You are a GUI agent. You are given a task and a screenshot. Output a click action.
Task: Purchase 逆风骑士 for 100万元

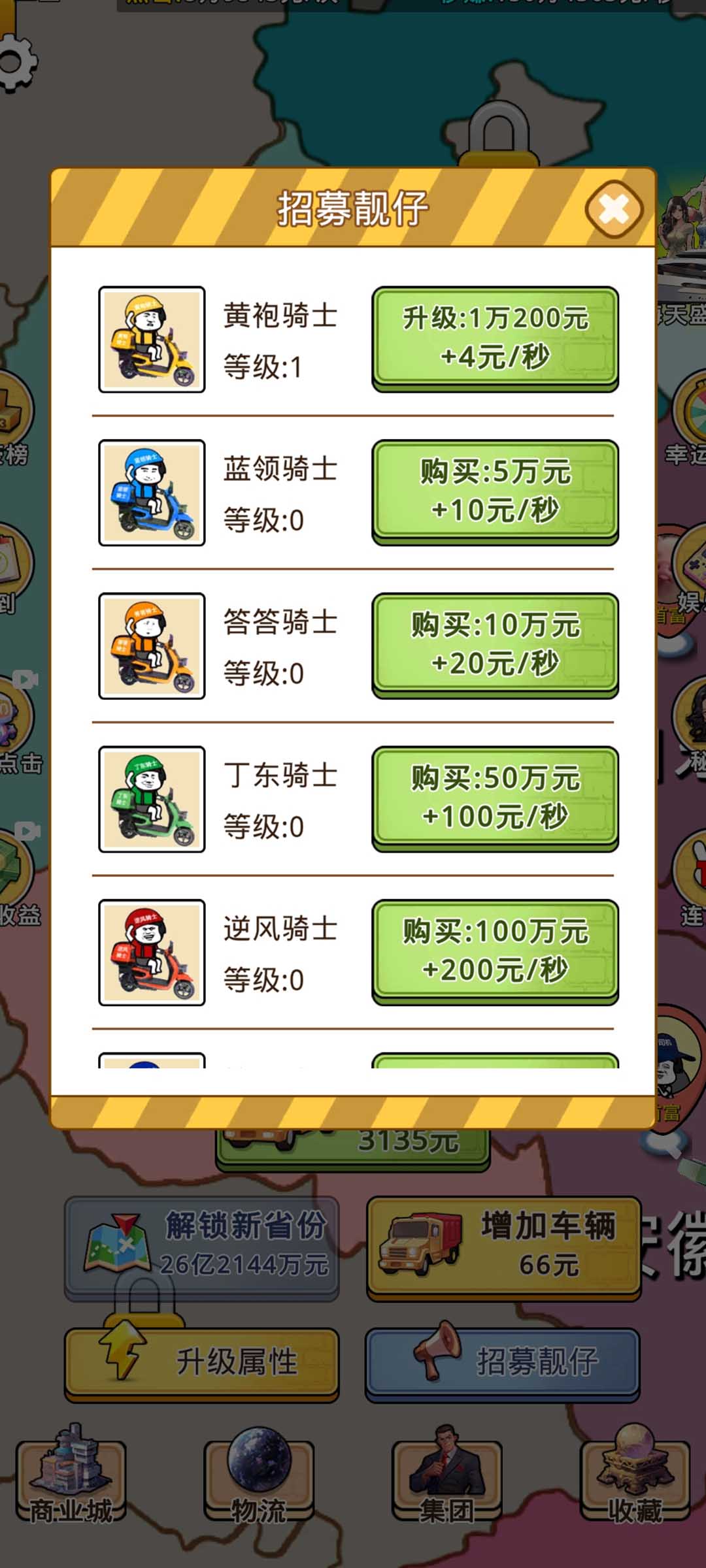(495, 950)
